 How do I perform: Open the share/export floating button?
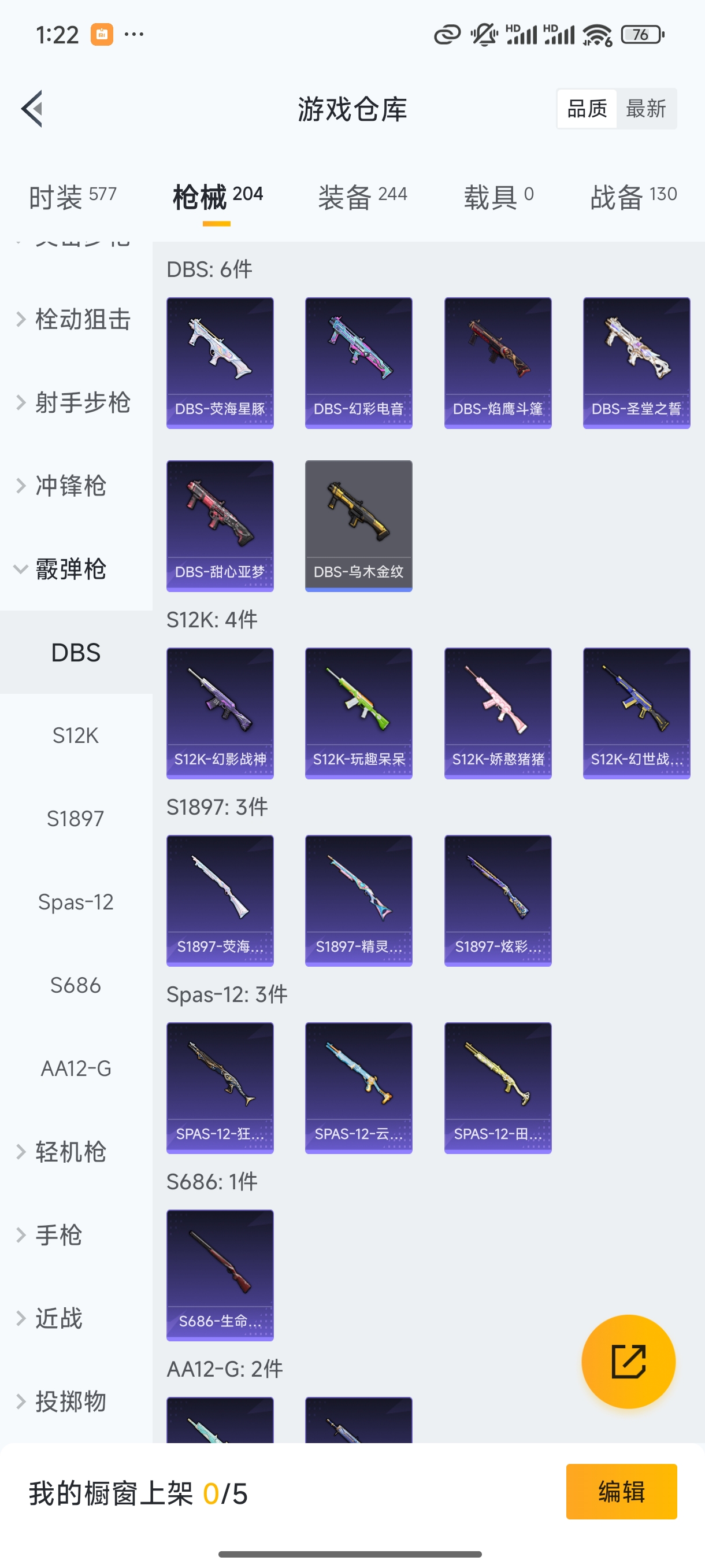pos(629,1362)
